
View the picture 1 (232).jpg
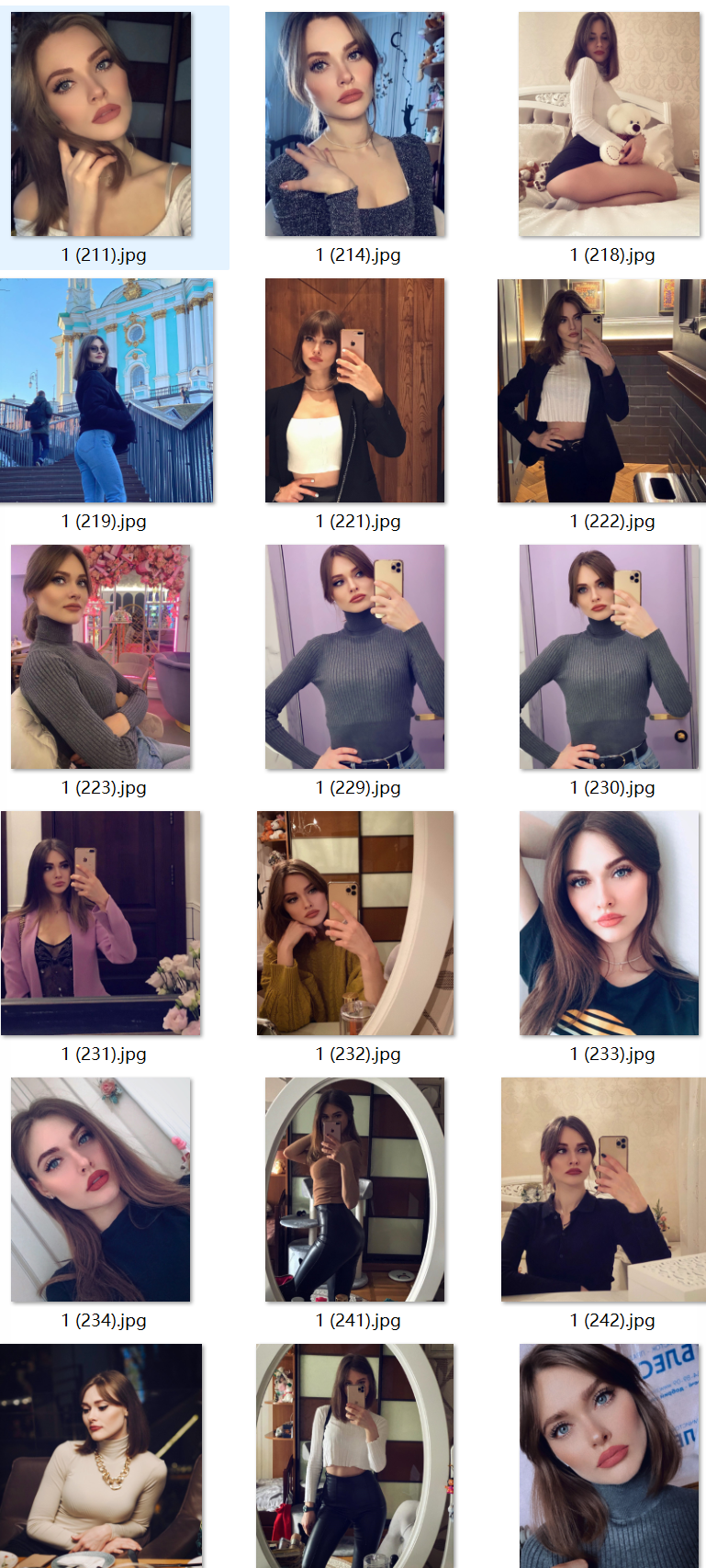(354, 923)
